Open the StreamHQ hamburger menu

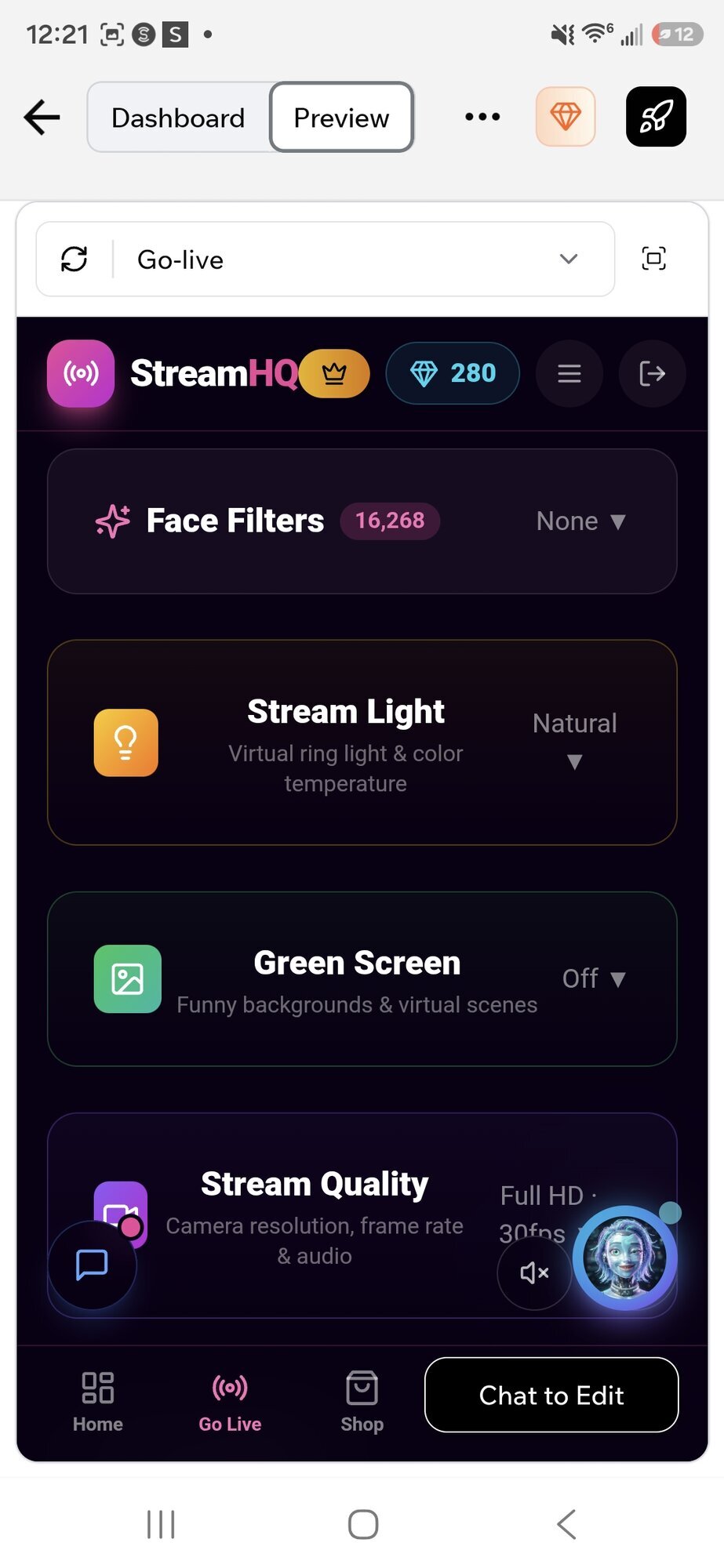click(569, 373)
